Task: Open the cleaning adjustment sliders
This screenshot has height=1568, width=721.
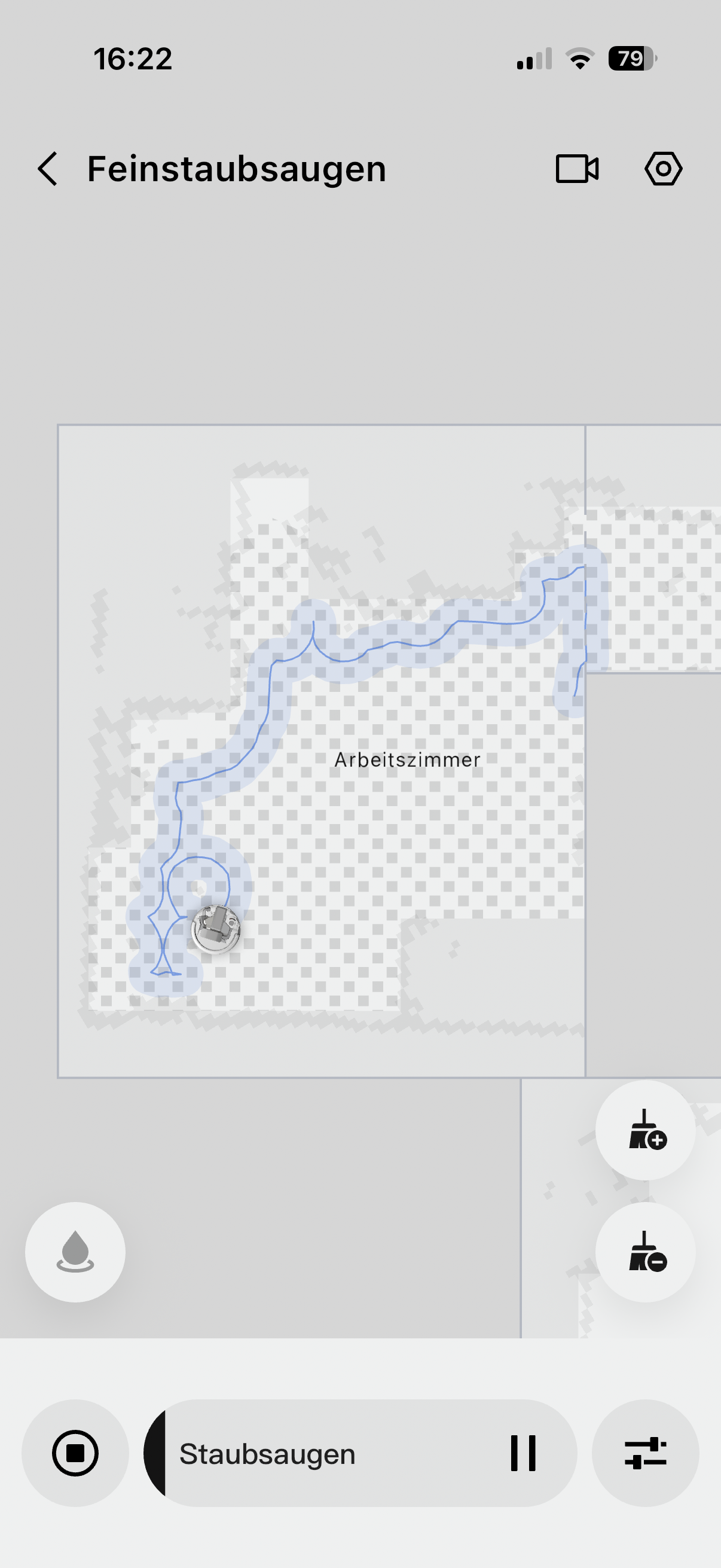Action: click(645, 1453)
